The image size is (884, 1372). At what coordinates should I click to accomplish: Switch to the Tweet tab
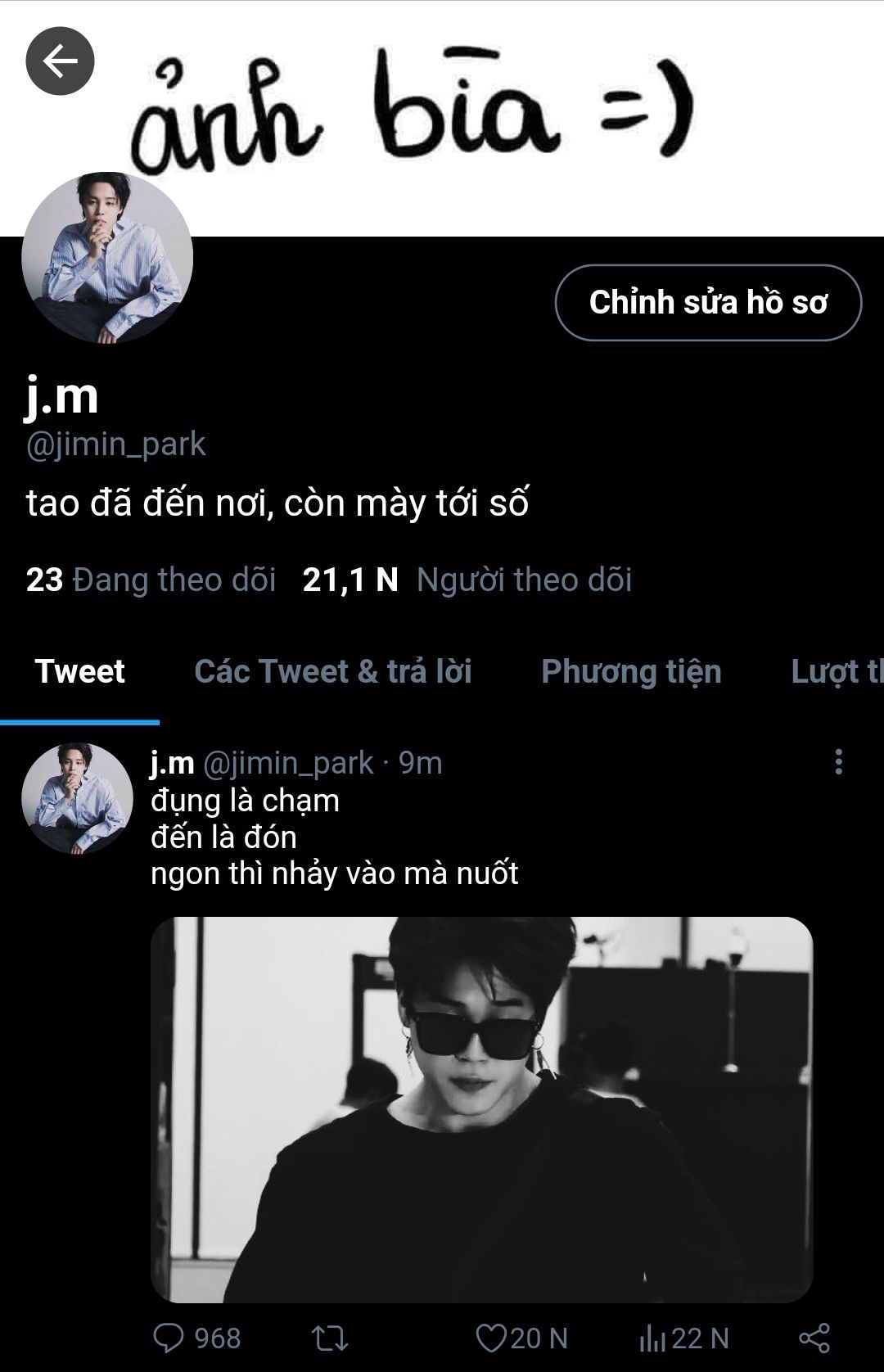coord(79,671)
